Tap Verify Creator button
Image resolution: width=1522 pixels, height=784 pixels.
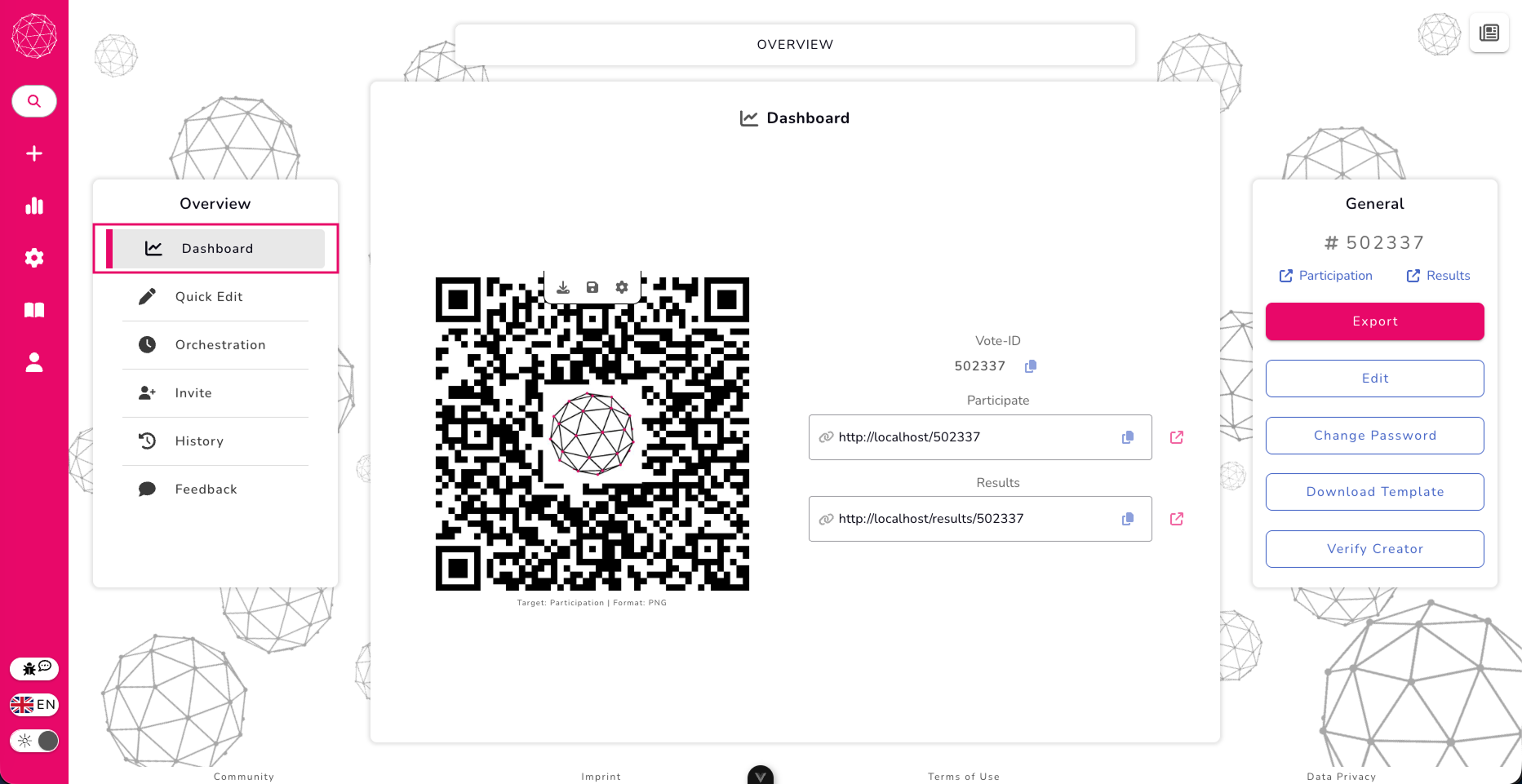click(x=1374, y=549)
